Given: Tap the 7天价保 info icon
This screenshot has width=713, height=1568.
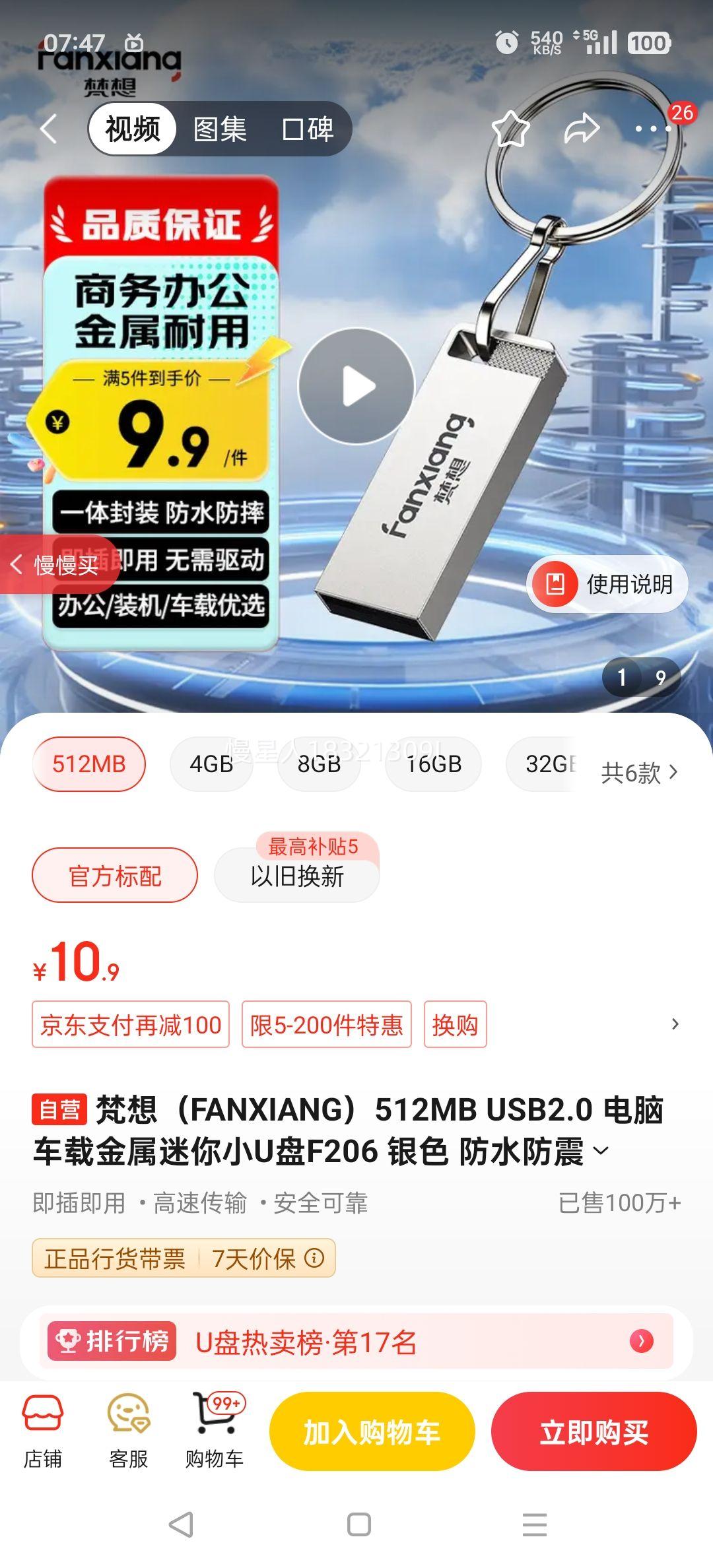Looking at the screenshot, I should point(316,1257).
